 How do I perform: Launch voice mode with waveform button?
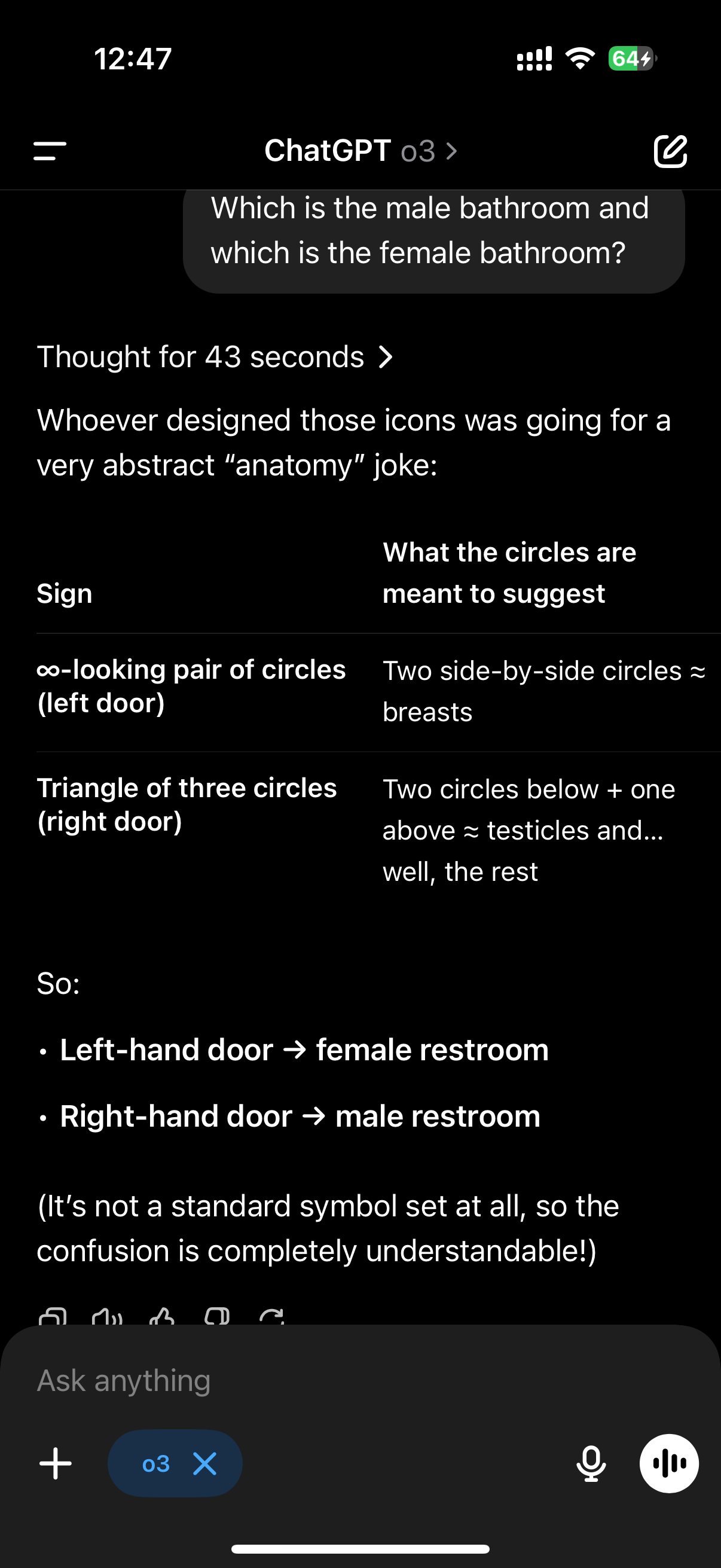coord(668,1463)
